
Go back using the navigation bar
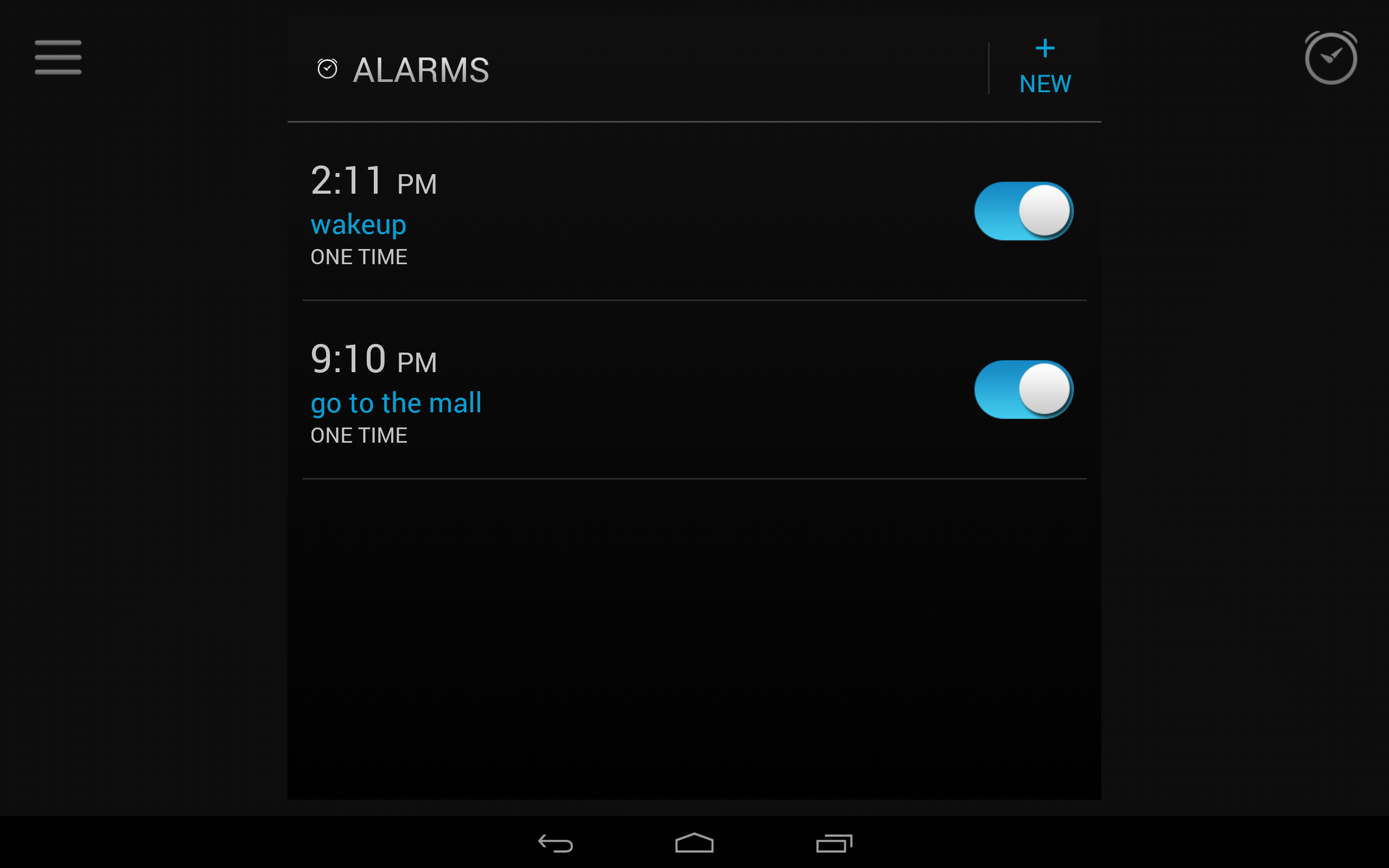tap(555, 843)
